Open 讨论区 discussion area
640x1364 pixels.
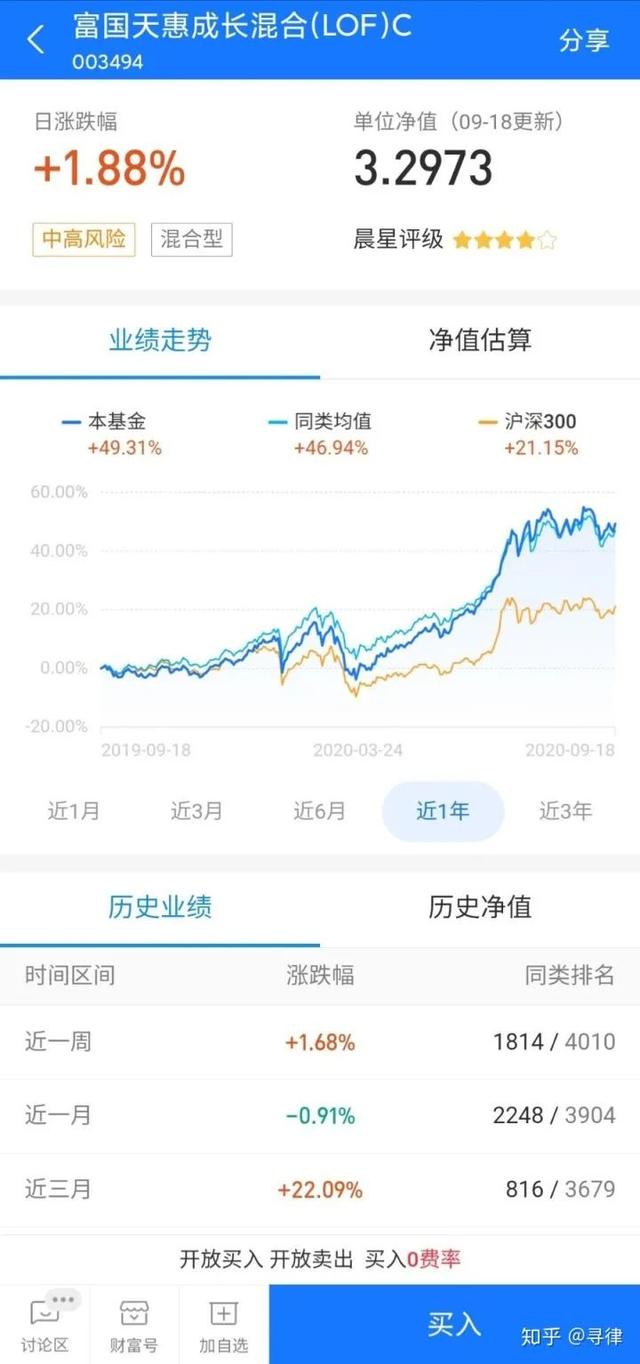click(x=45, y=1324)
